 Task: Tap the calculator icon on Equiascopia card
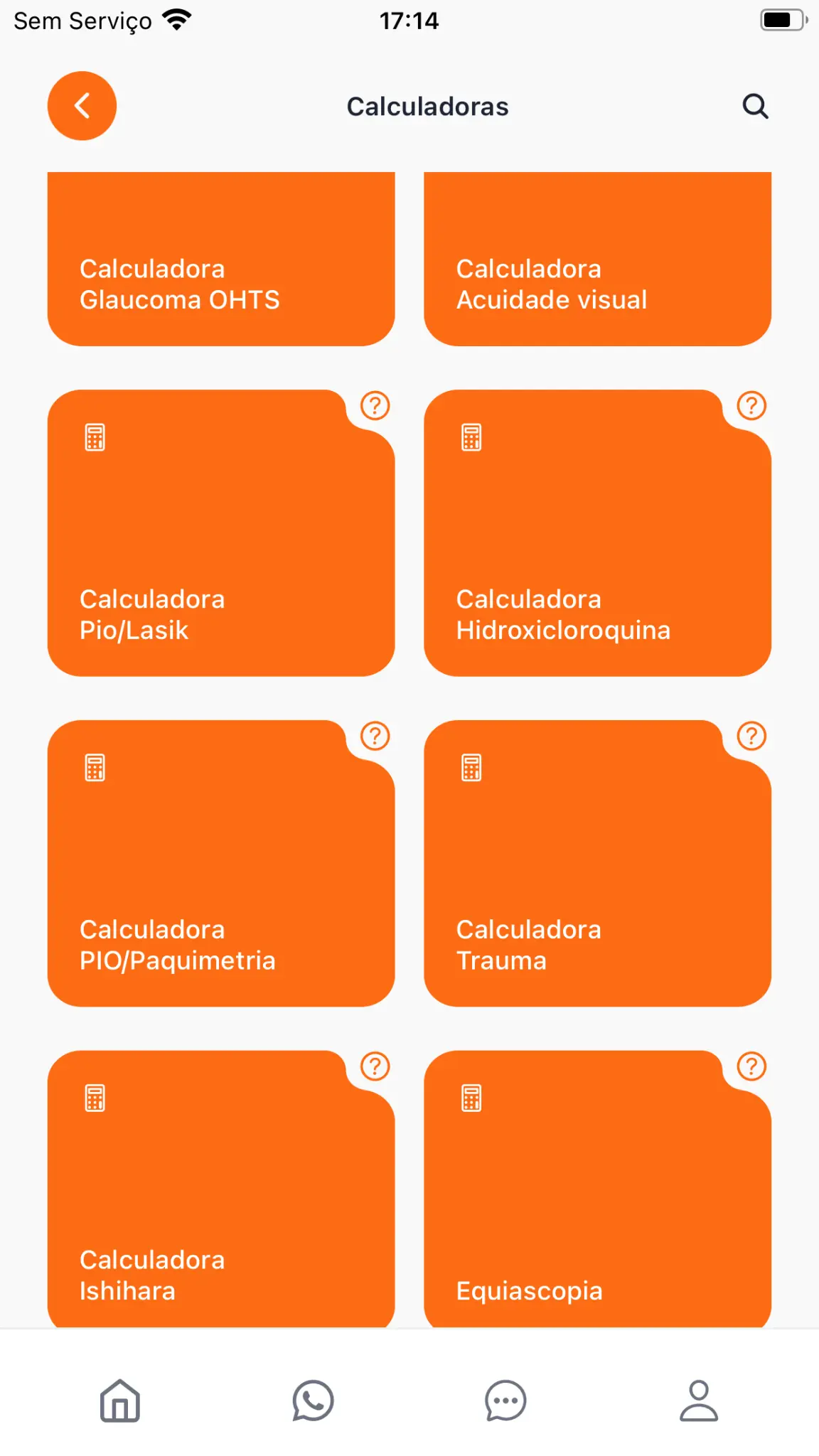click(471, 1097)
